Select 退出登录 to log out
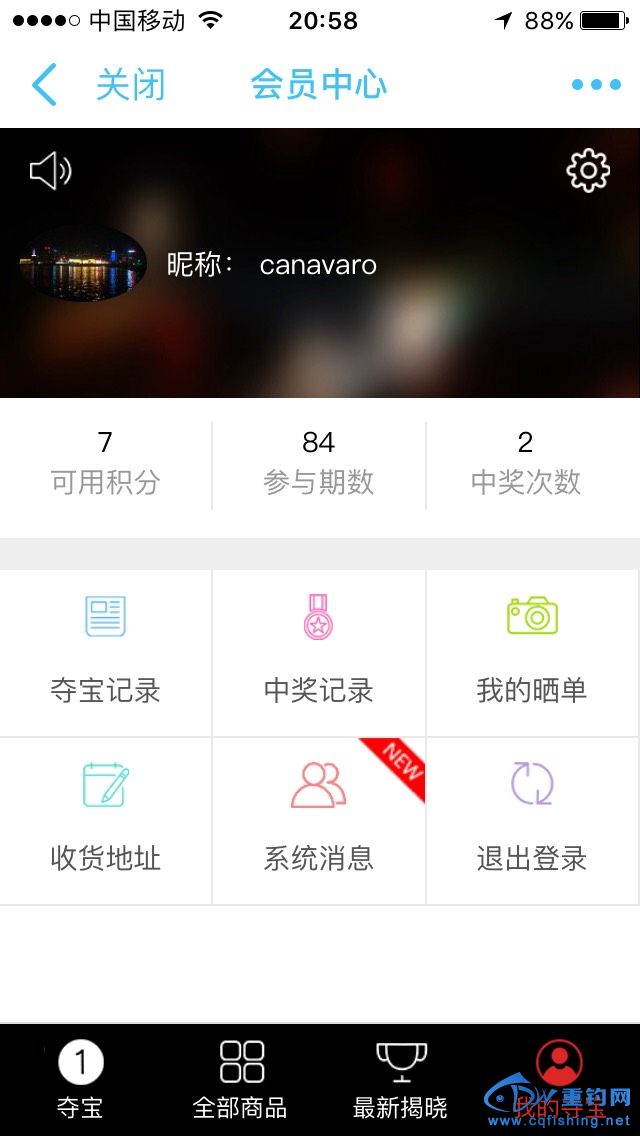This screenshot has height=1136, width=640. pyautogui.click(x=532, y=820)
